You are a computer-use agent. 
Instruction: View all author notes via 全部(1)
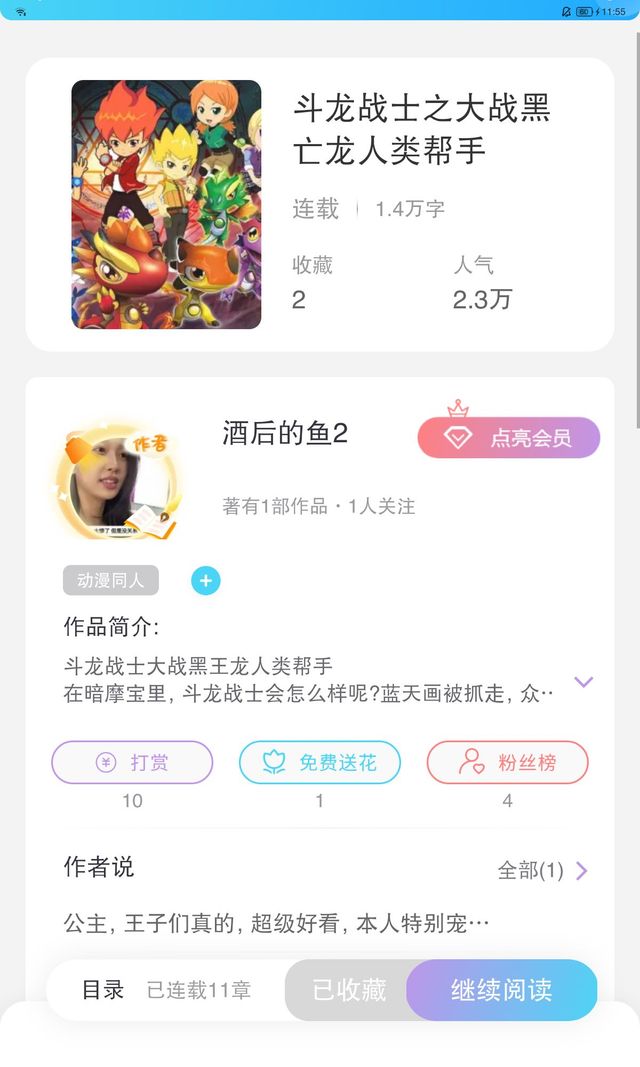point(542,870)
